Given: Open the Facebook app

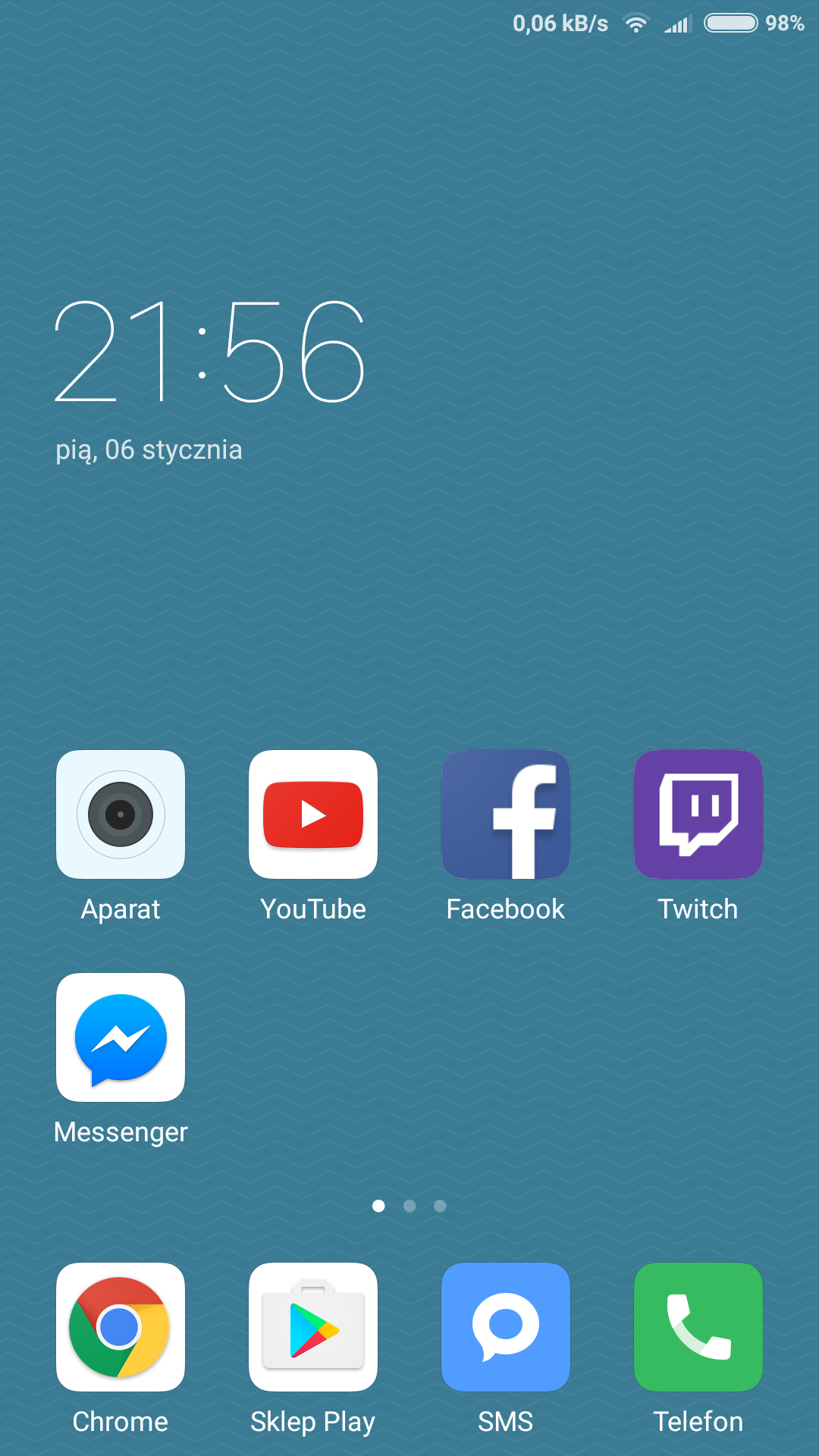Looking at the screenshot, I should coord(506,814).
